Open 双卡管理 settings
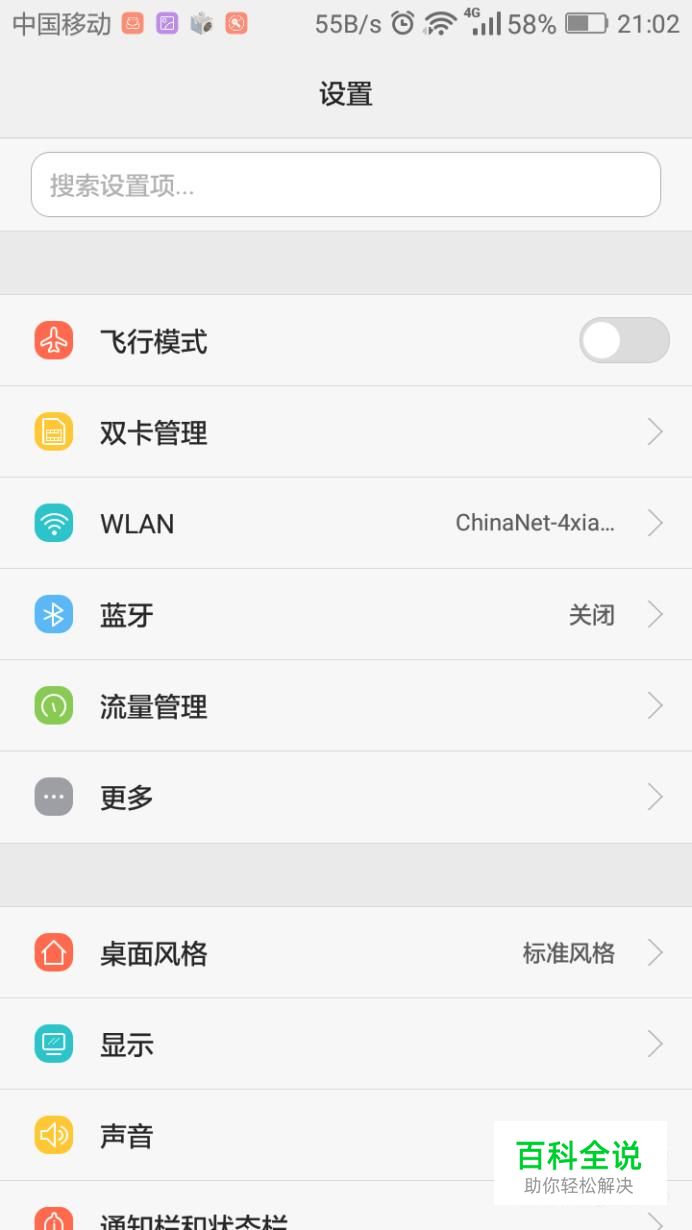Image resolution: width=692 pixels, height=1230 pixels. 345,432
